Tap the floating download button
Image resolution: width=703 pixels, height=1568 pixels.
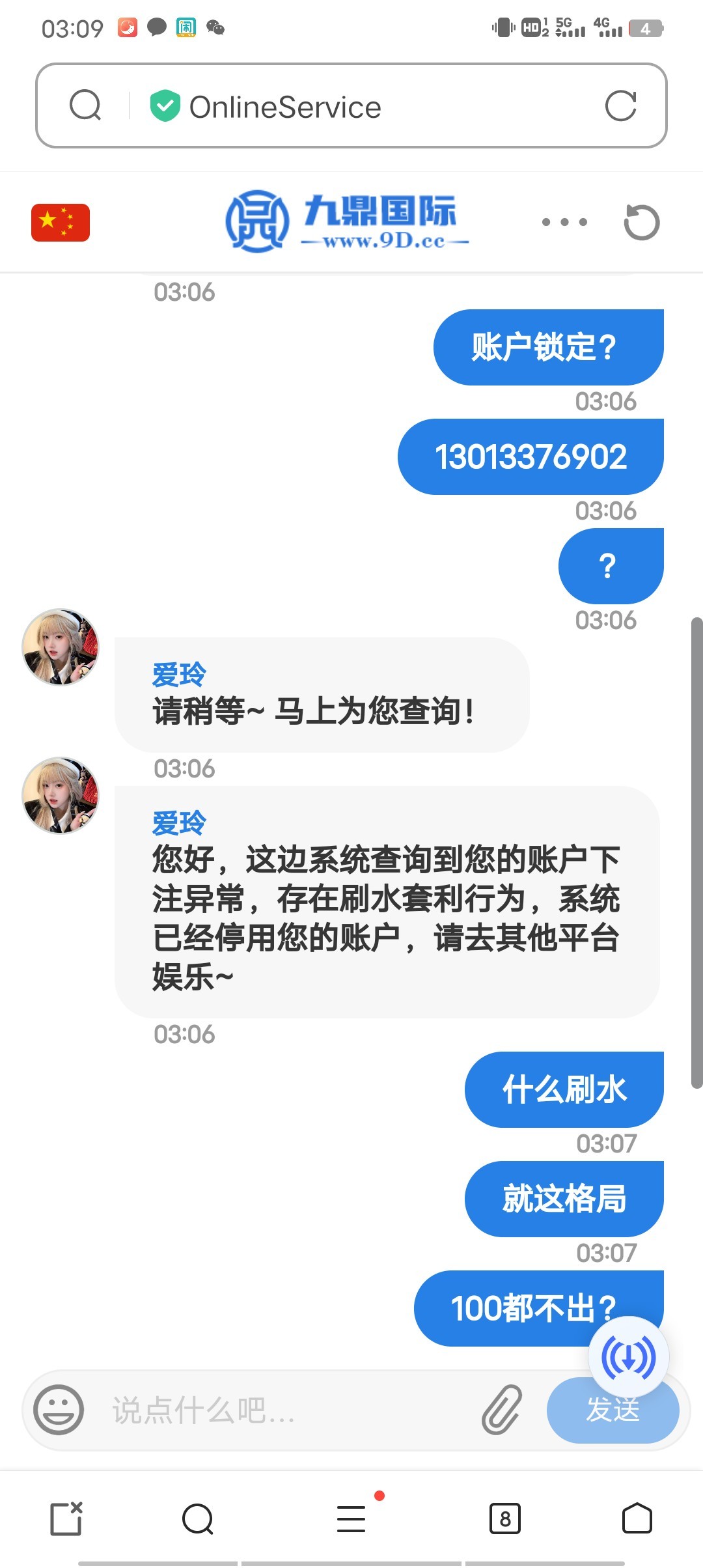(x=628, y=1358)
